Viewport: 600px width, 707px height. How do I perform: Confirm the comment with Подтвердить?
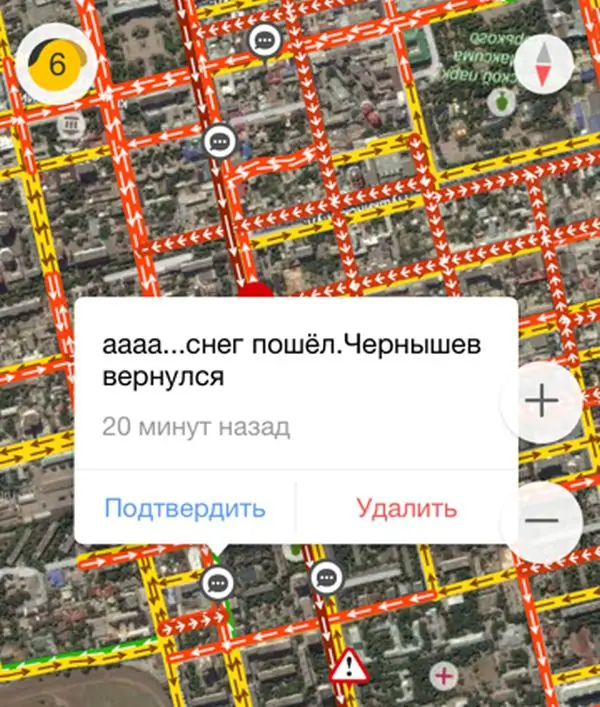(185, 507)
